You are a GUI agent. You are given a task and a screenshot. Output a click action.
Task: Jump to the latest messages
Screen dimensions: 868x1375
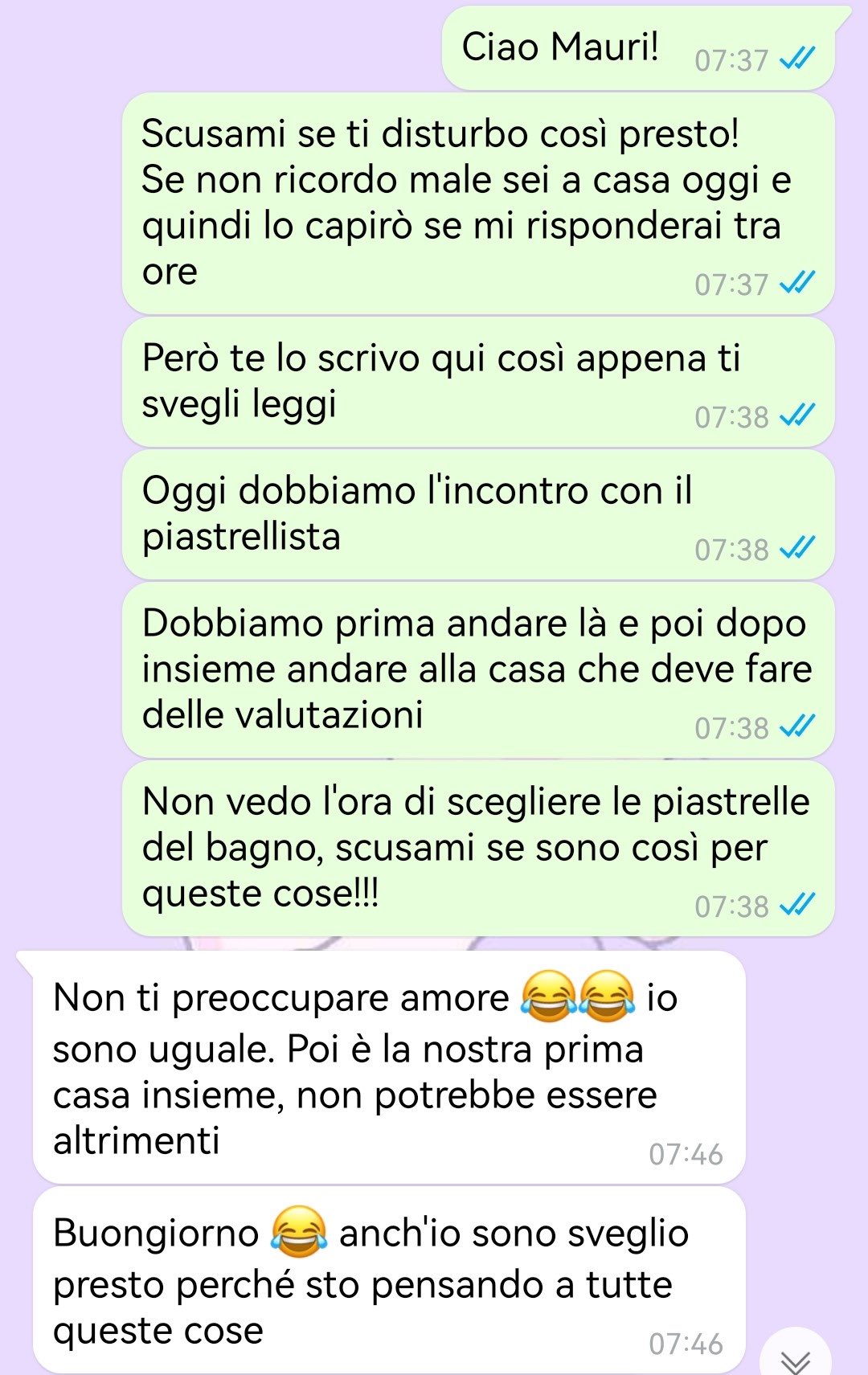(x=795, y=1357)
